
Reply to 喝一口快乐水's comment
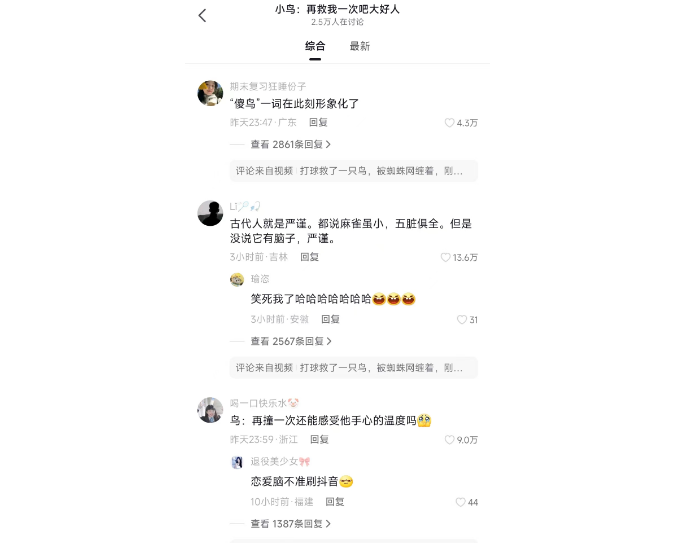(319, 439)
